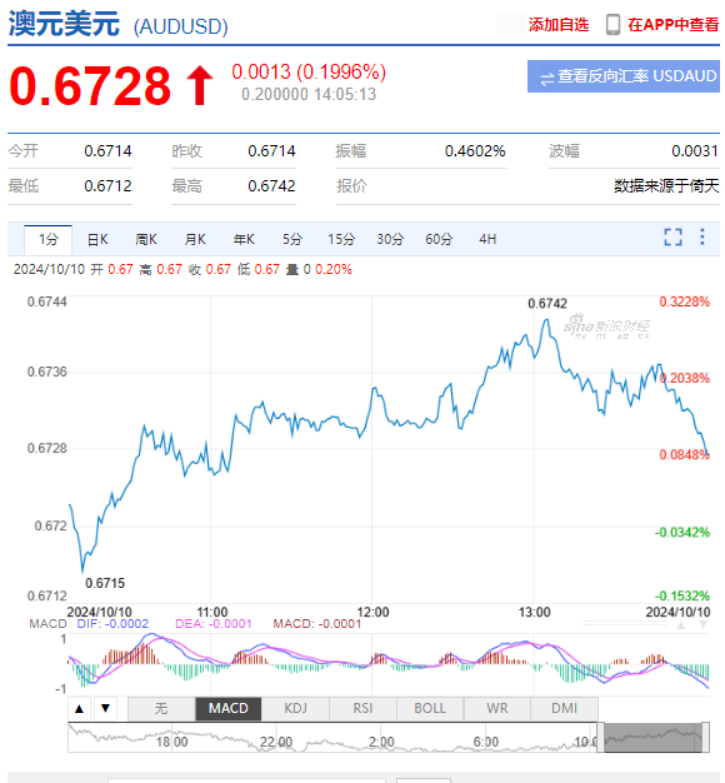Show the 5分 interval chart
The width and height of the screenshot is (725, 783).
tap(292, 239)
